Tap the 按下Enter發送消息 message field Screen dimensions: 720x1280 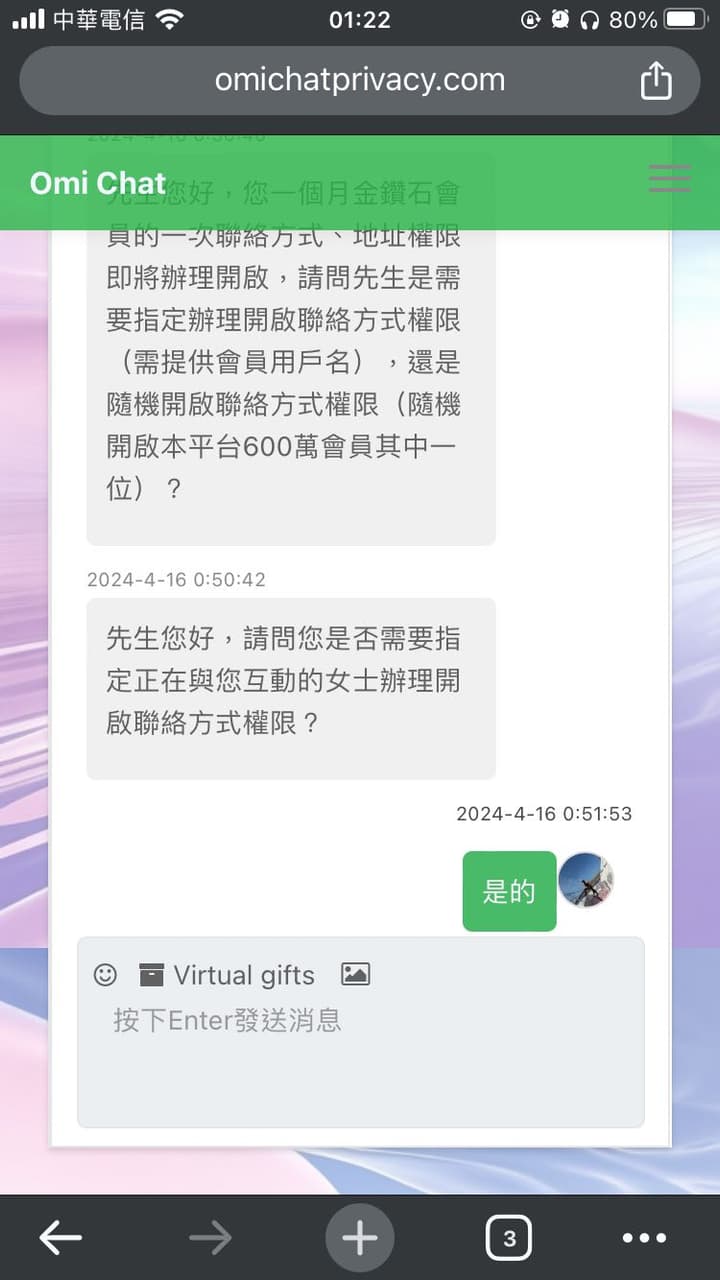[x=228, y=1020]
